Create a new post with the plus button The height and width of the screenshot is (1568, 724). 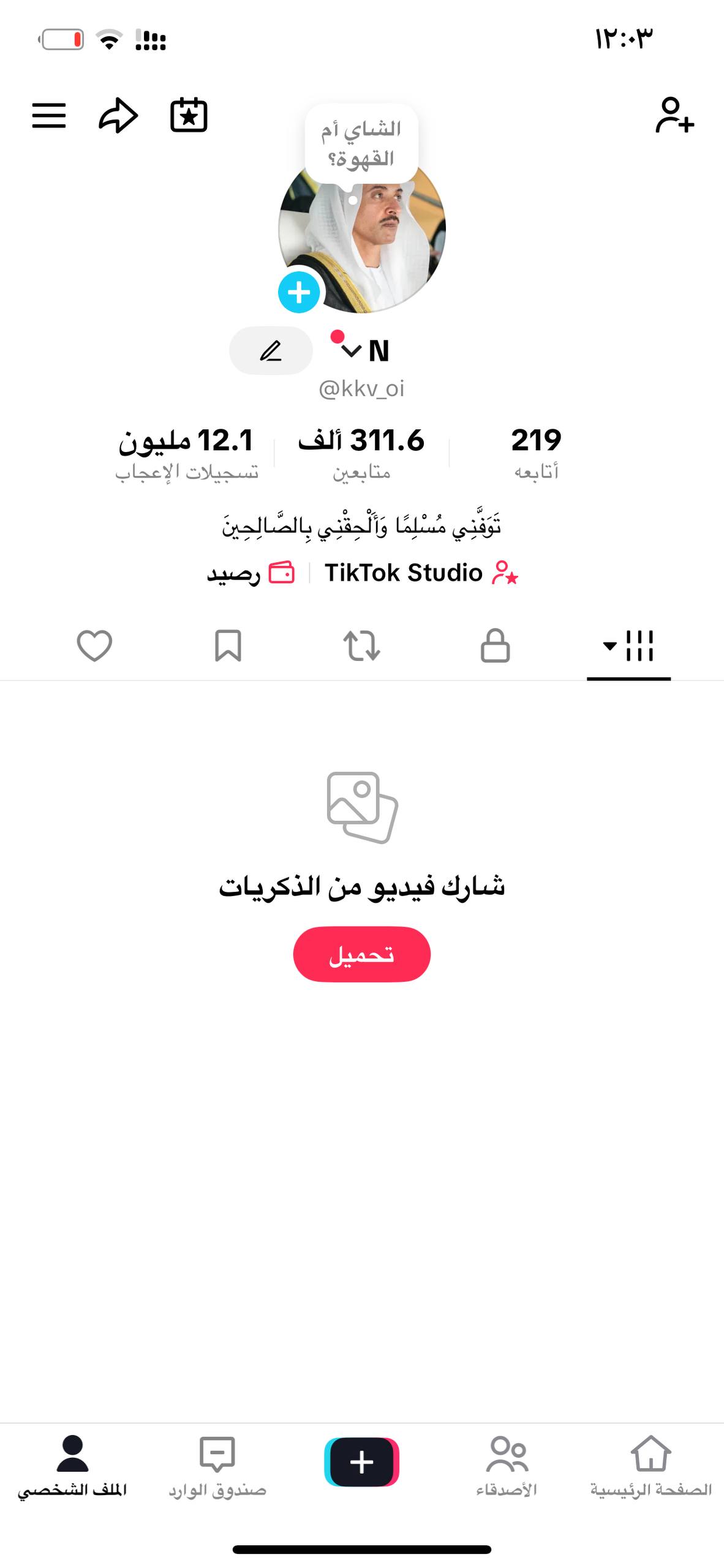tap(361, 1461)
